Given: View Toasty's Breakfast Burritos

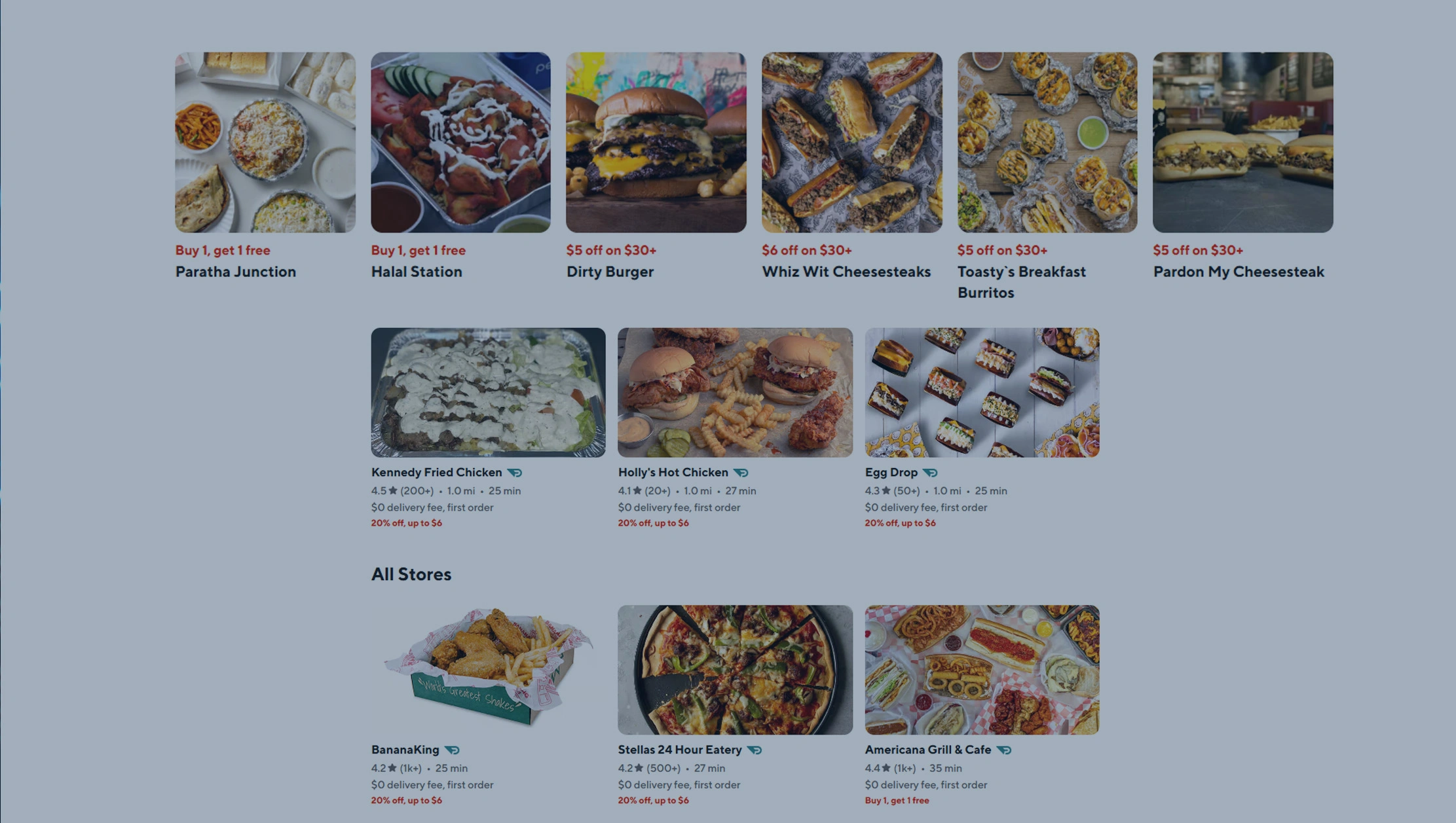Looking at the screenshot, I should click(1047, 143).
